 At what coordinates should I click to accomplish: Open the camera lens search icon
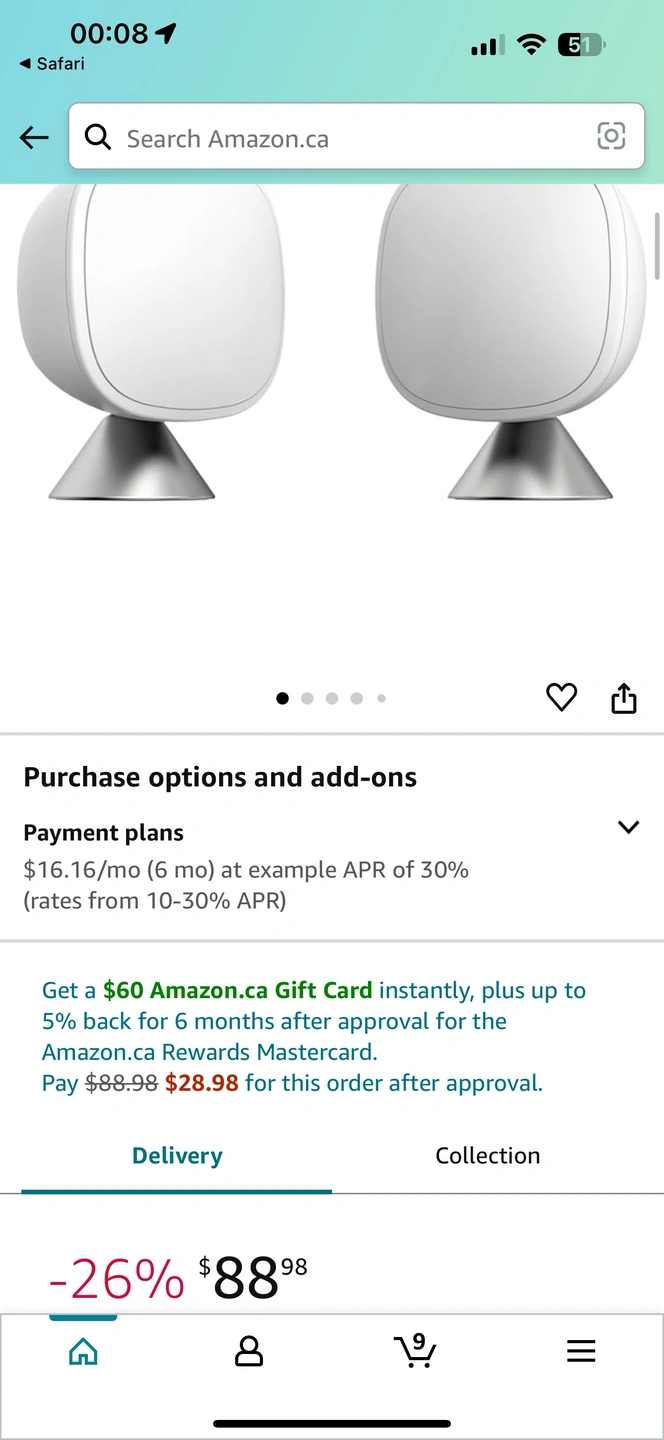(x=611, y=136)
